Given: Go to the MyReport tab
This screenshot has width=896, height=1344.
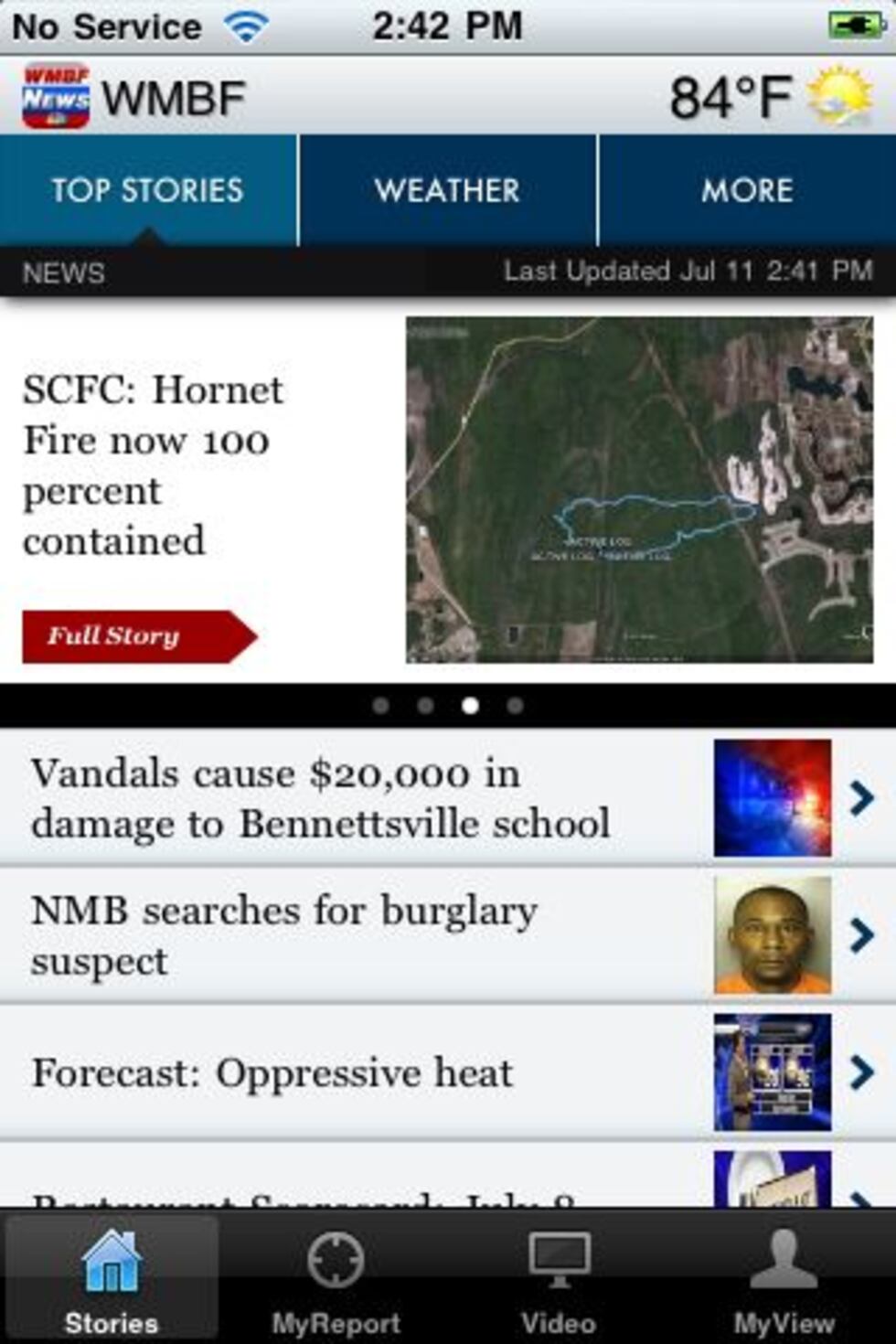Looking at the screenshot, I should click(x=336, y=1280).
